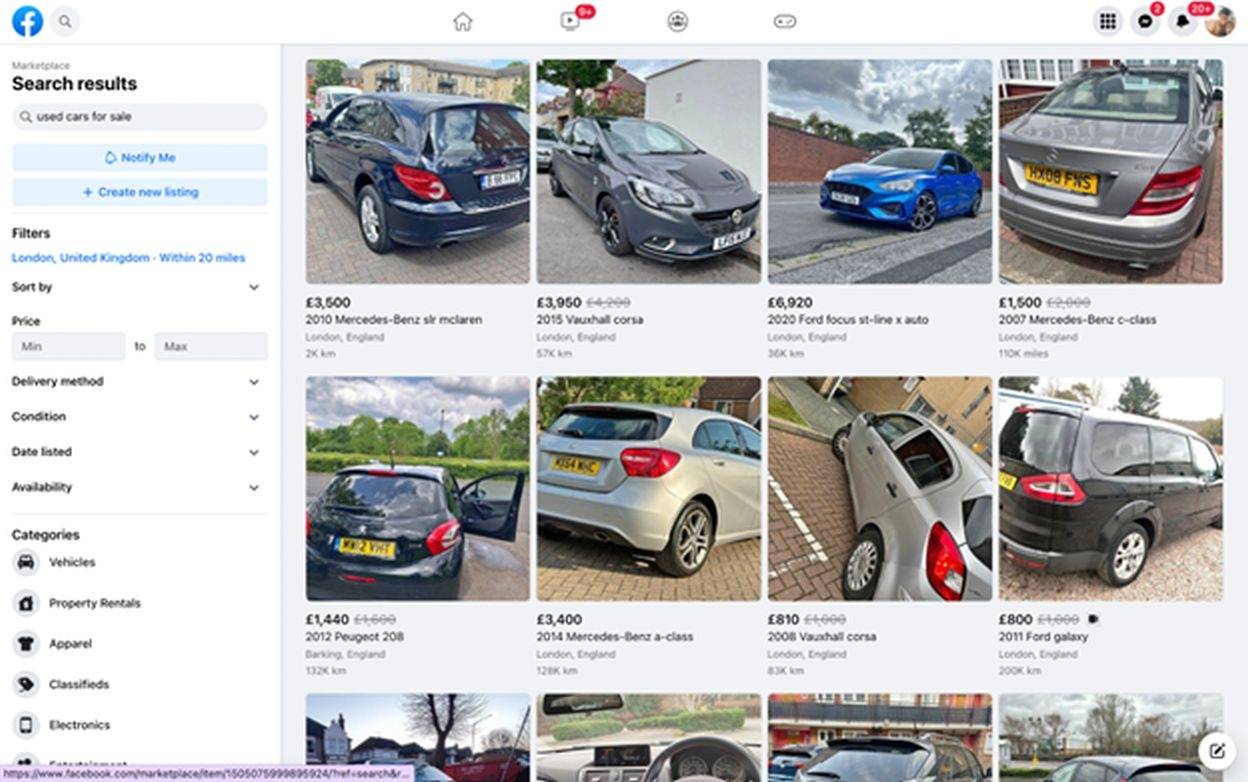Open the Gaming tab
Image resolution: width=1248 pixels, height=782 pixels.
785,21
